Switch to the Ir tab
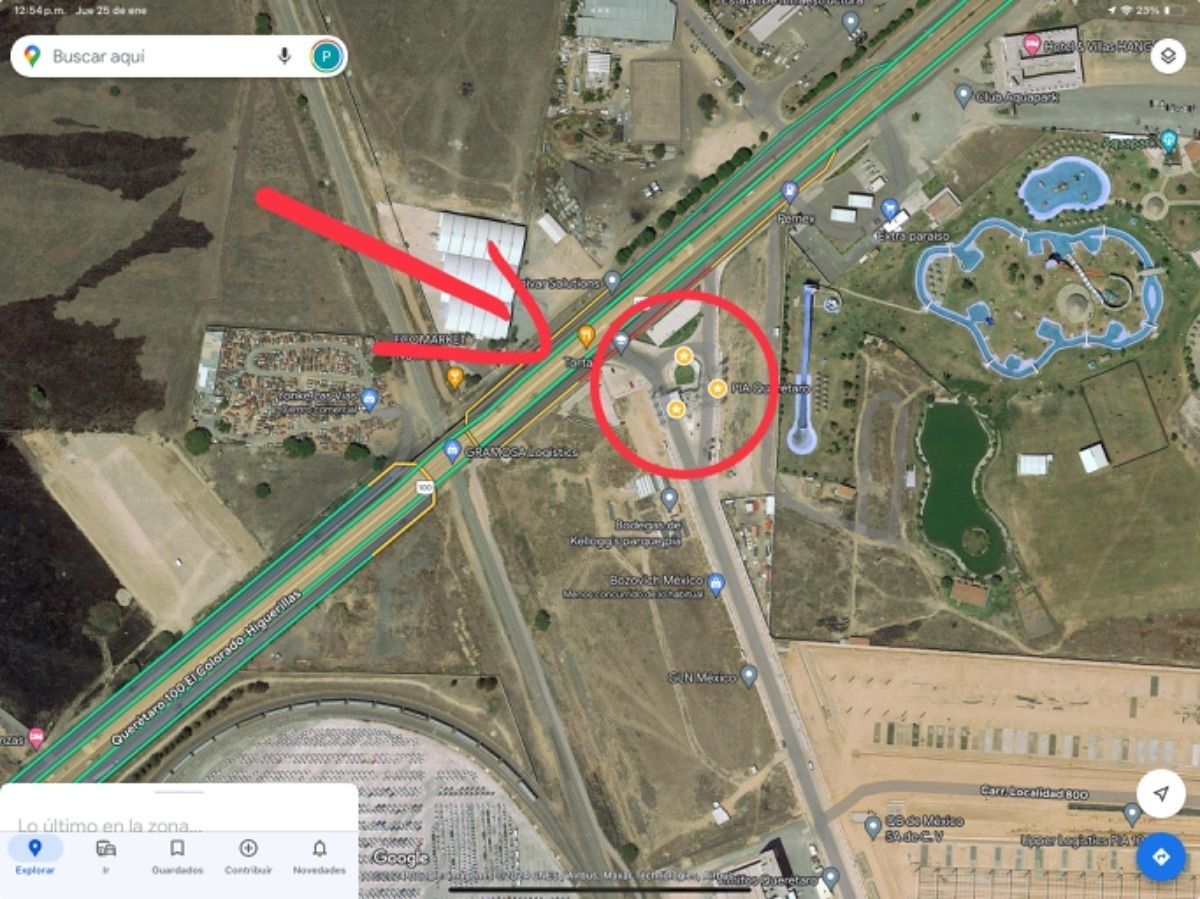The image size is (1200, 899). [106, 856]
